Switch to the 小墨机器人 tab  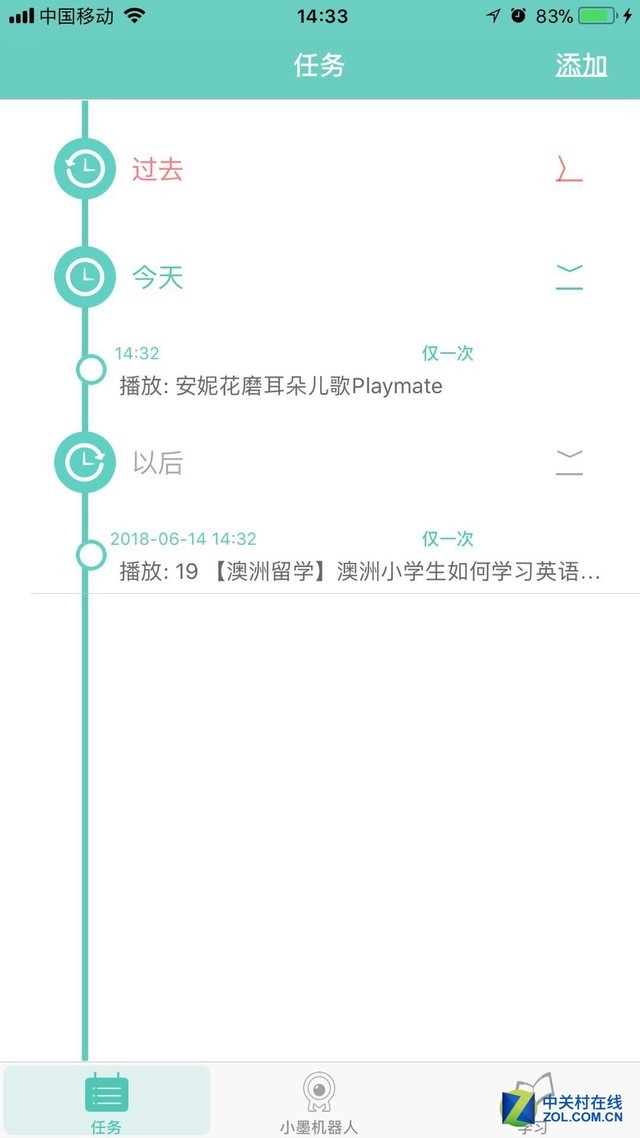[x=319, y=1101]
